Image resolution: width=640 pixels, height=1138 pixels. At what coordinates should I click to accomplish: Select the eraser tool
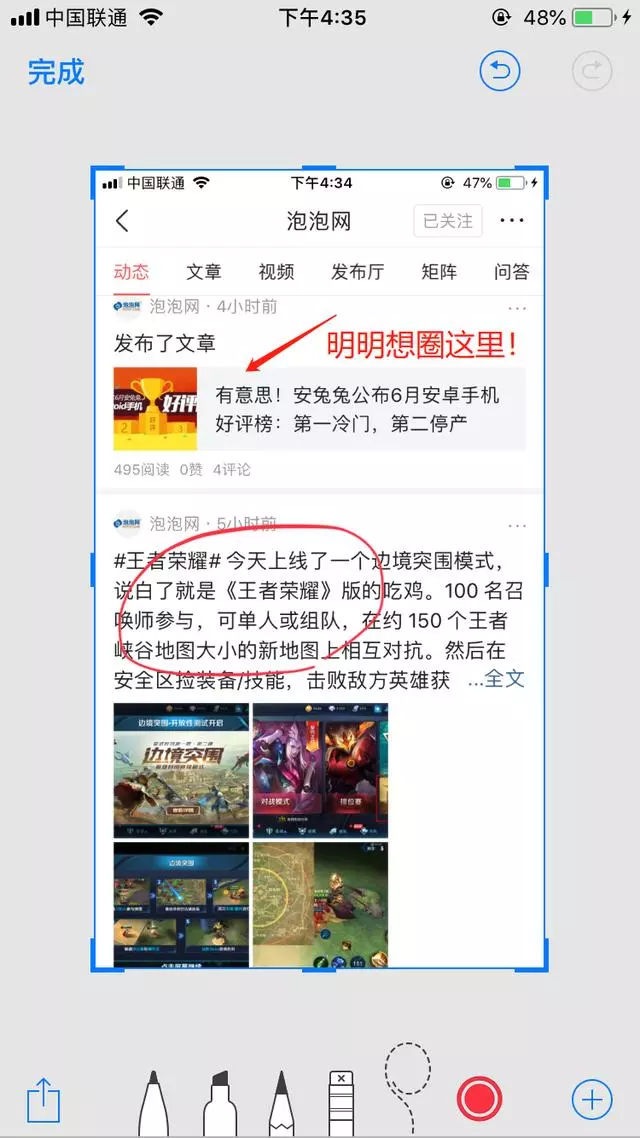(x=343, y=1100)
